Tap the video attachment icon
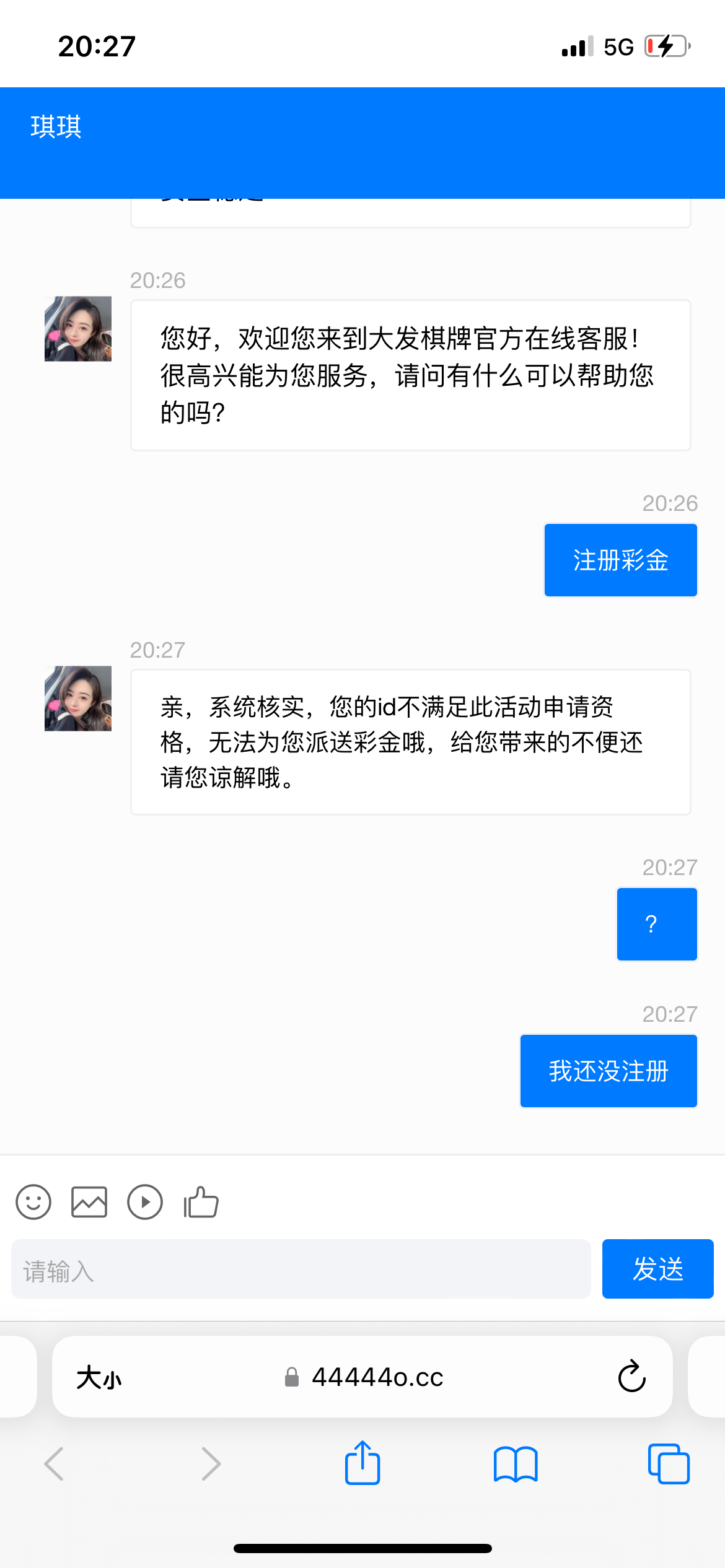Image resolution: width=725 pixels, height=1568 pixels. point(145,1202)
